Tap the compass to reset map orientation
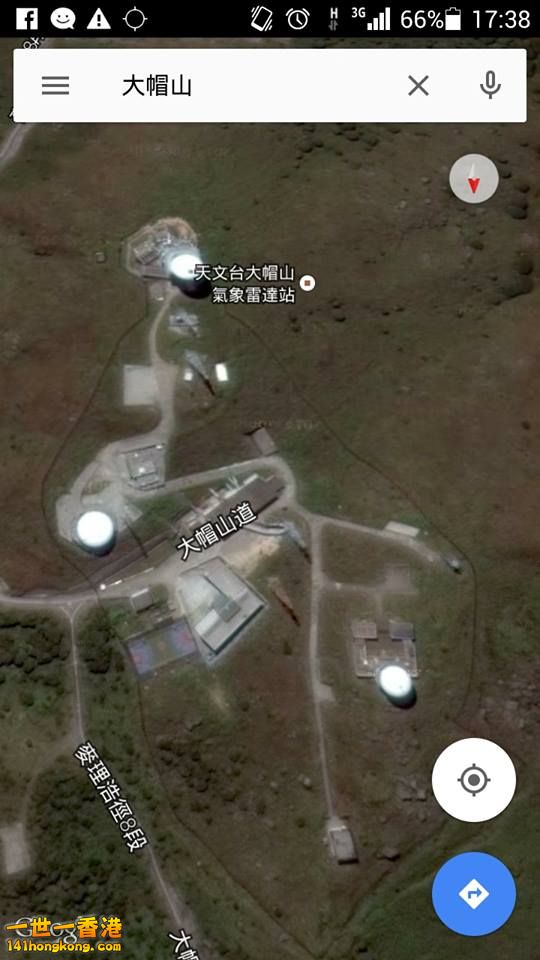This screenshot has height=960, width=540. pyautogui.click(x=474, y=178)
